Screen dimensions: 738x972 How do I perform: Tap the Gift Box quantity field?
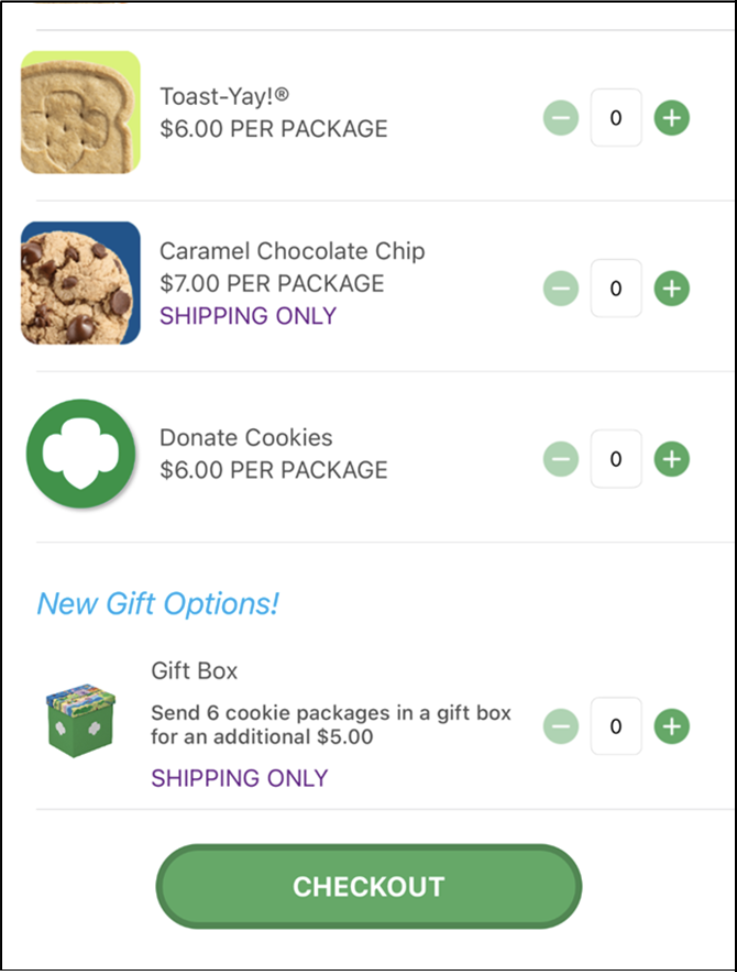[x=616, y=726]
